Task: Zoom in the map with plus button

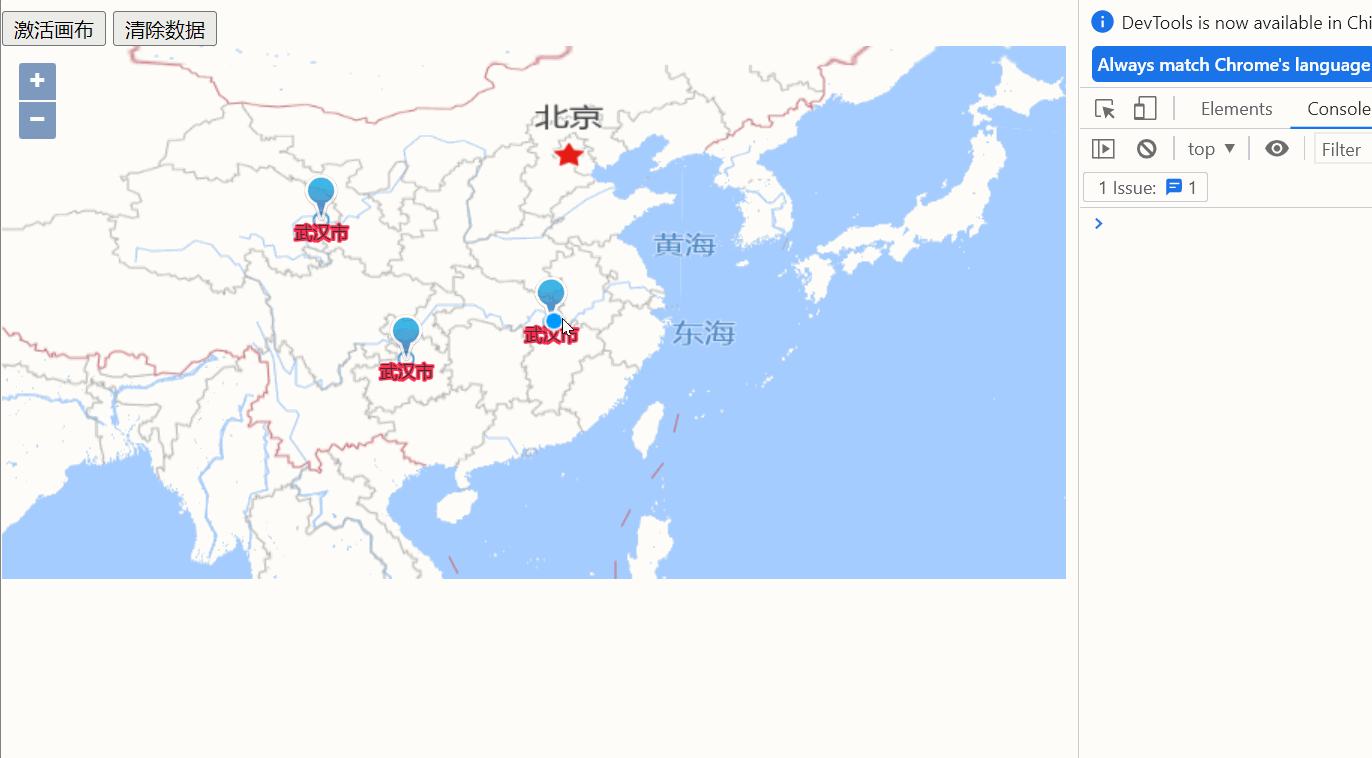Action: [x=37, y=81]
